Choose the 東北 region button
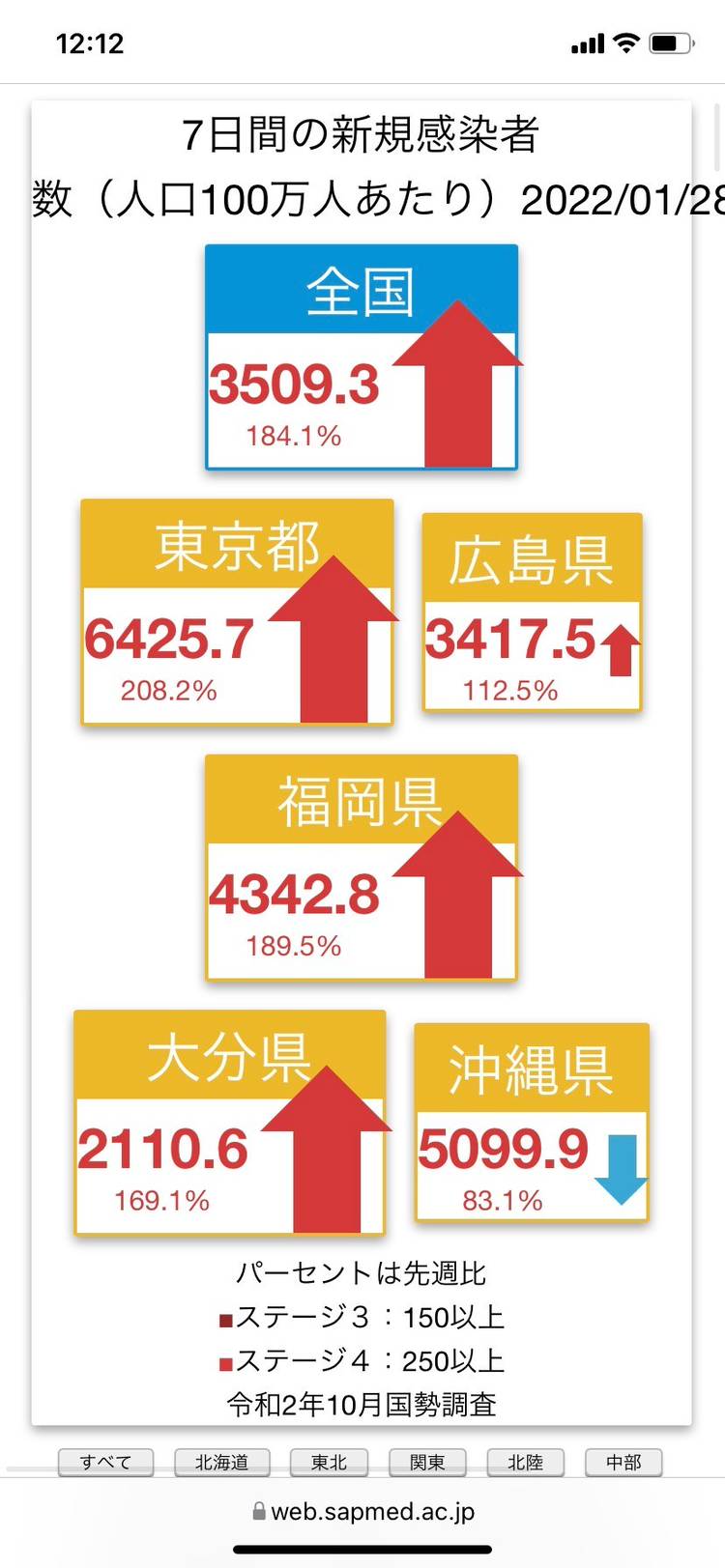This screenshot has height=1568, width=725. point(329,1462)
